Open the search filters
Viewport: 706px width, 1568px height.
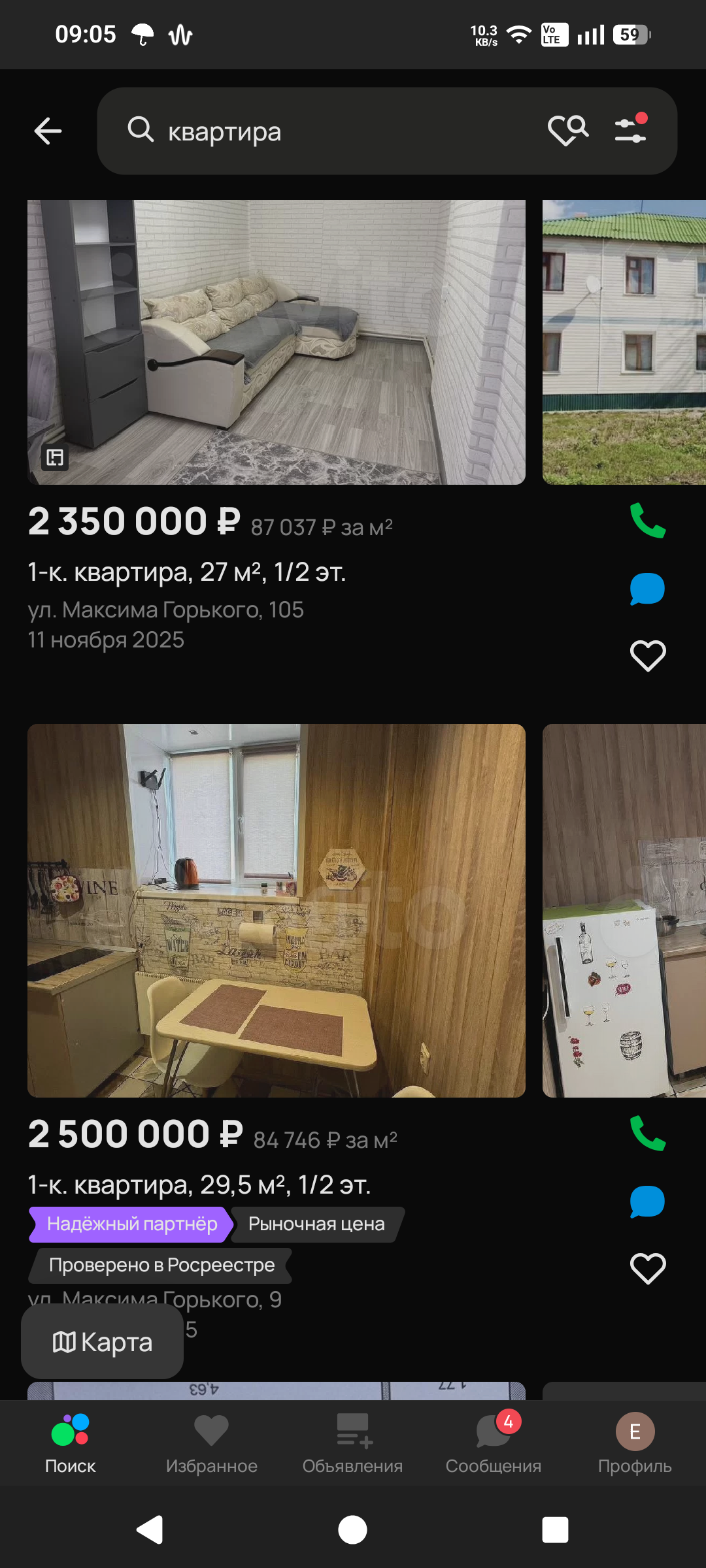pyautogui.click(x=631, y=130)
